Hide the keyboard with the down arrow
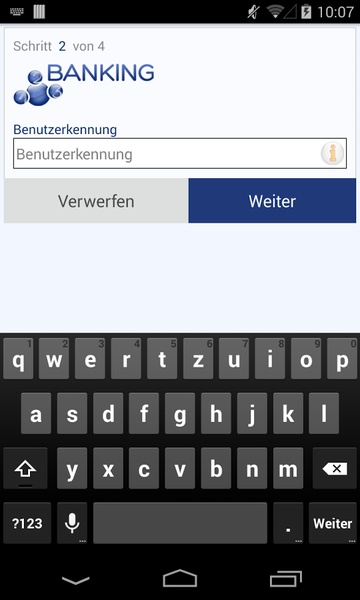This screenshot has height=600, width=360. 75,580
